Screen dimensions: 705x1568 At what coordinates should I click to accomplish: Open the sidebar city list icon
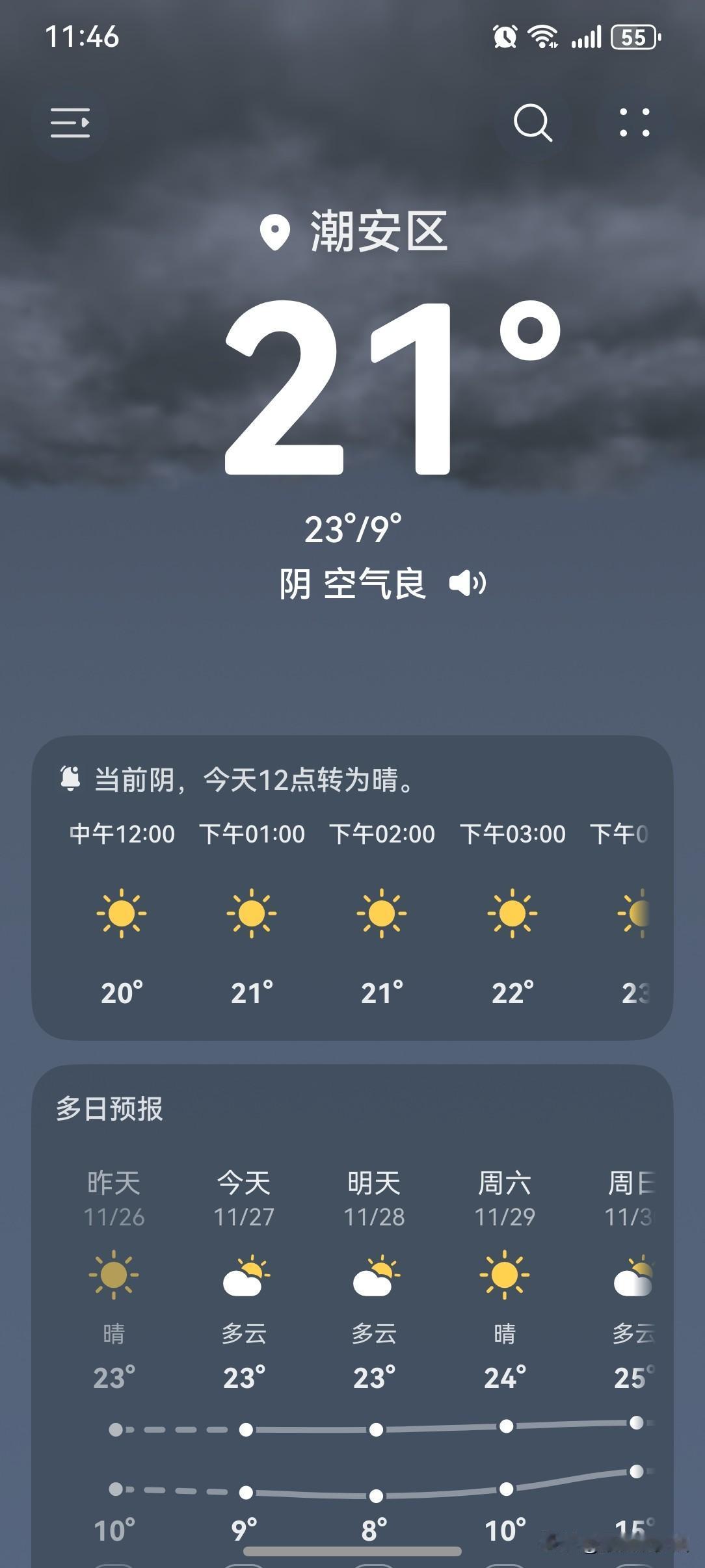70,123
